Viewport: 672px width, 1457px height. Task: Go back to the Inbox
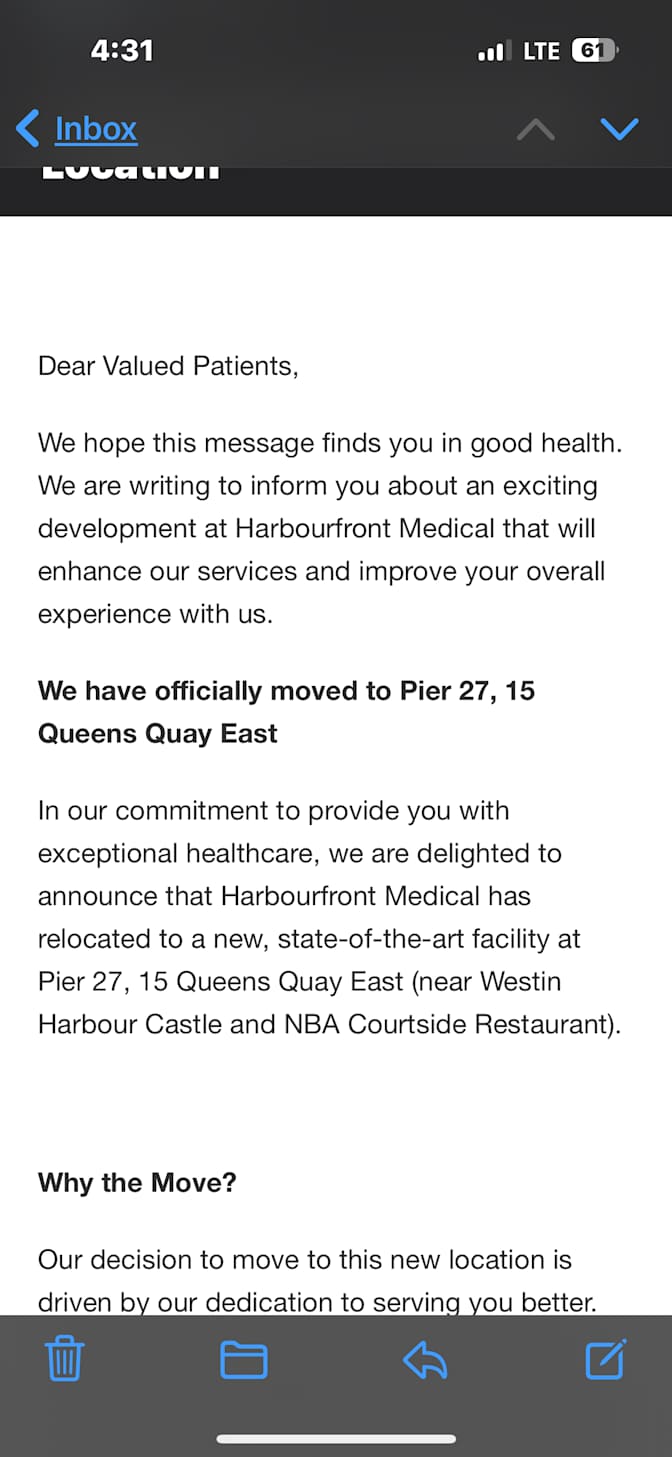78,129
